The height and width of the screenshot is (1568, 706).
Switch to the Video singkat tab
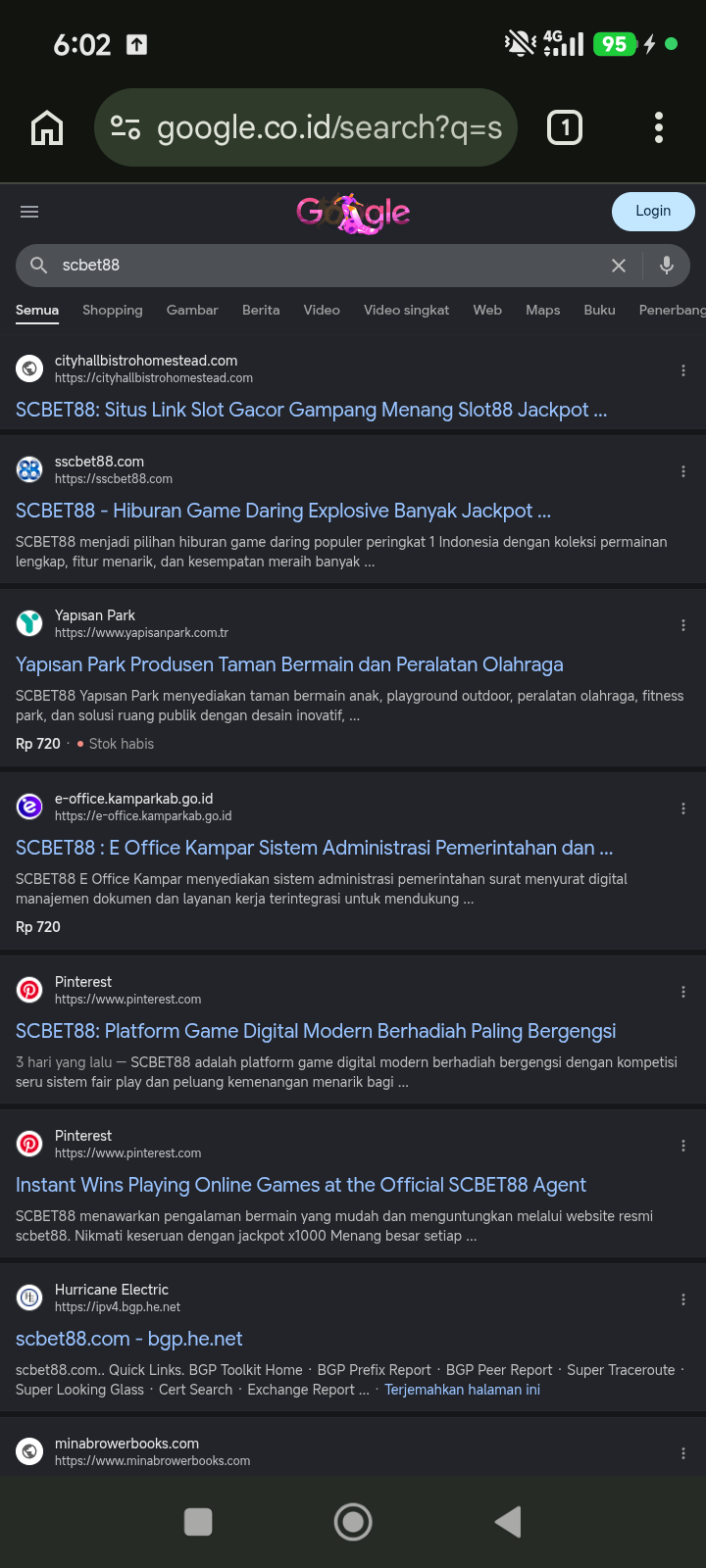pos(406,310)
